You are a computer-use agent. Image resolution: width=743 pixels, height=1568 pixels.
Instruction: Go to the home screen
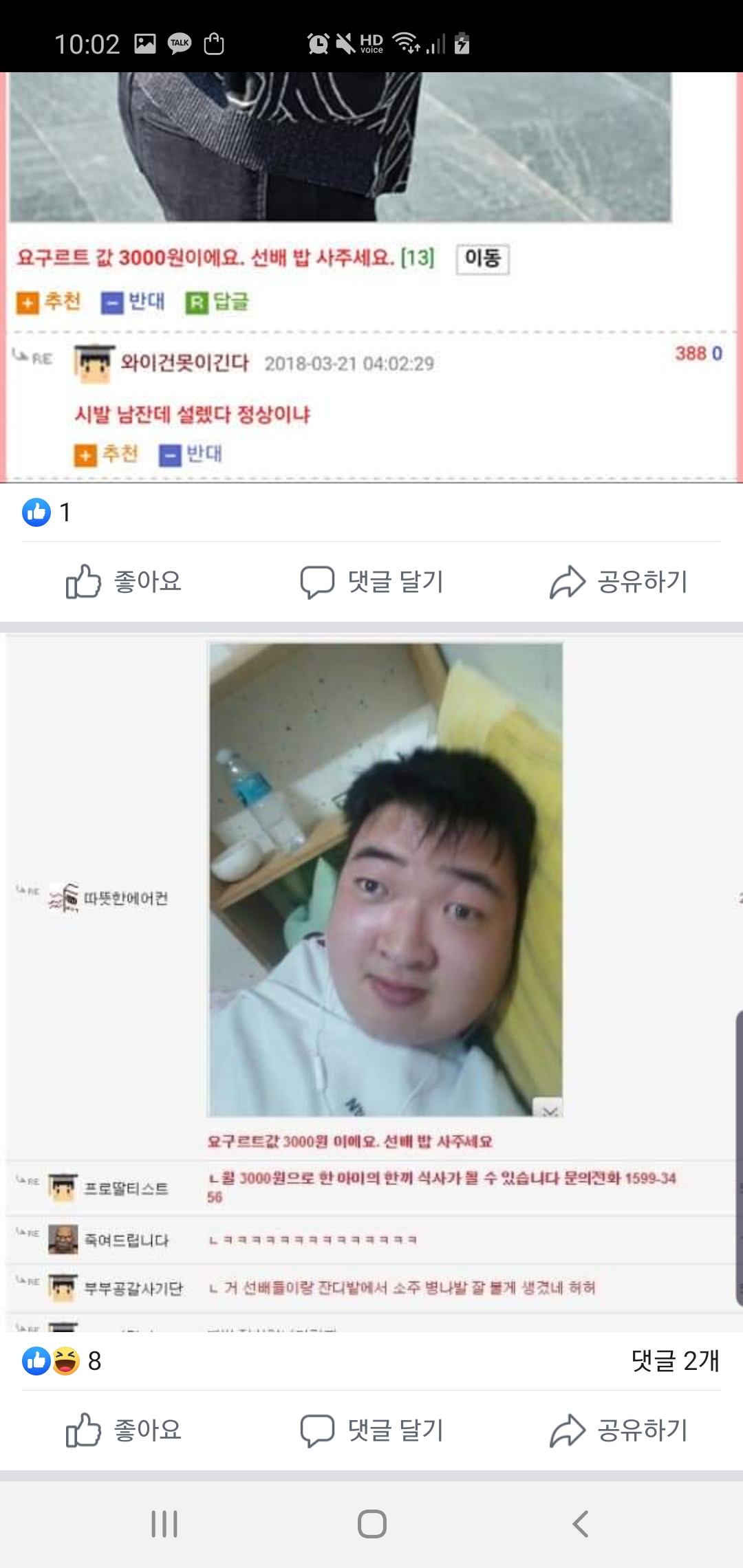(371, 1524)
